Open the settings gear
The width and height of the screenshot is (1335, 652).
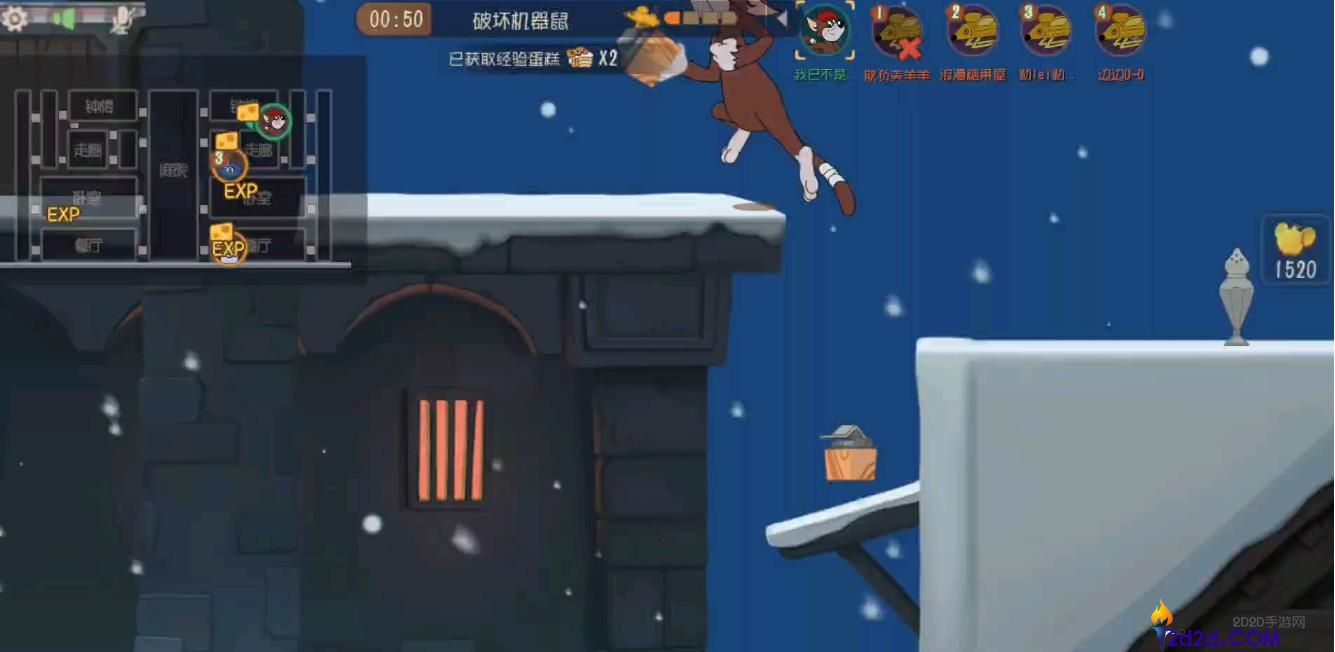[14, 19]
